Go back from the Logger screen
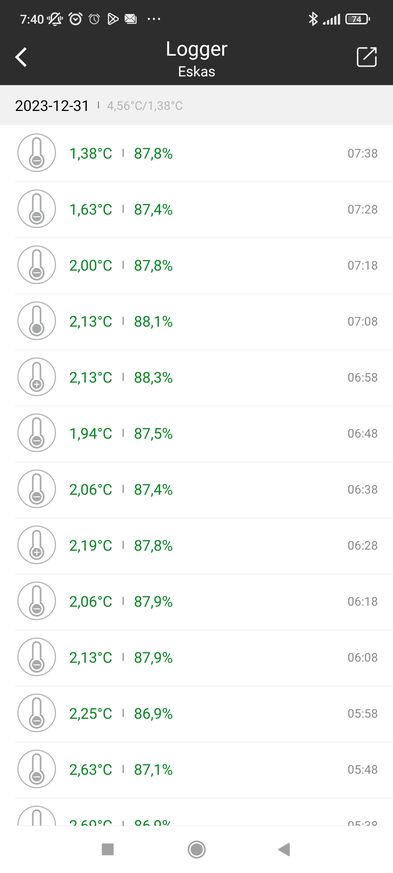 click(x=21, y=57)
